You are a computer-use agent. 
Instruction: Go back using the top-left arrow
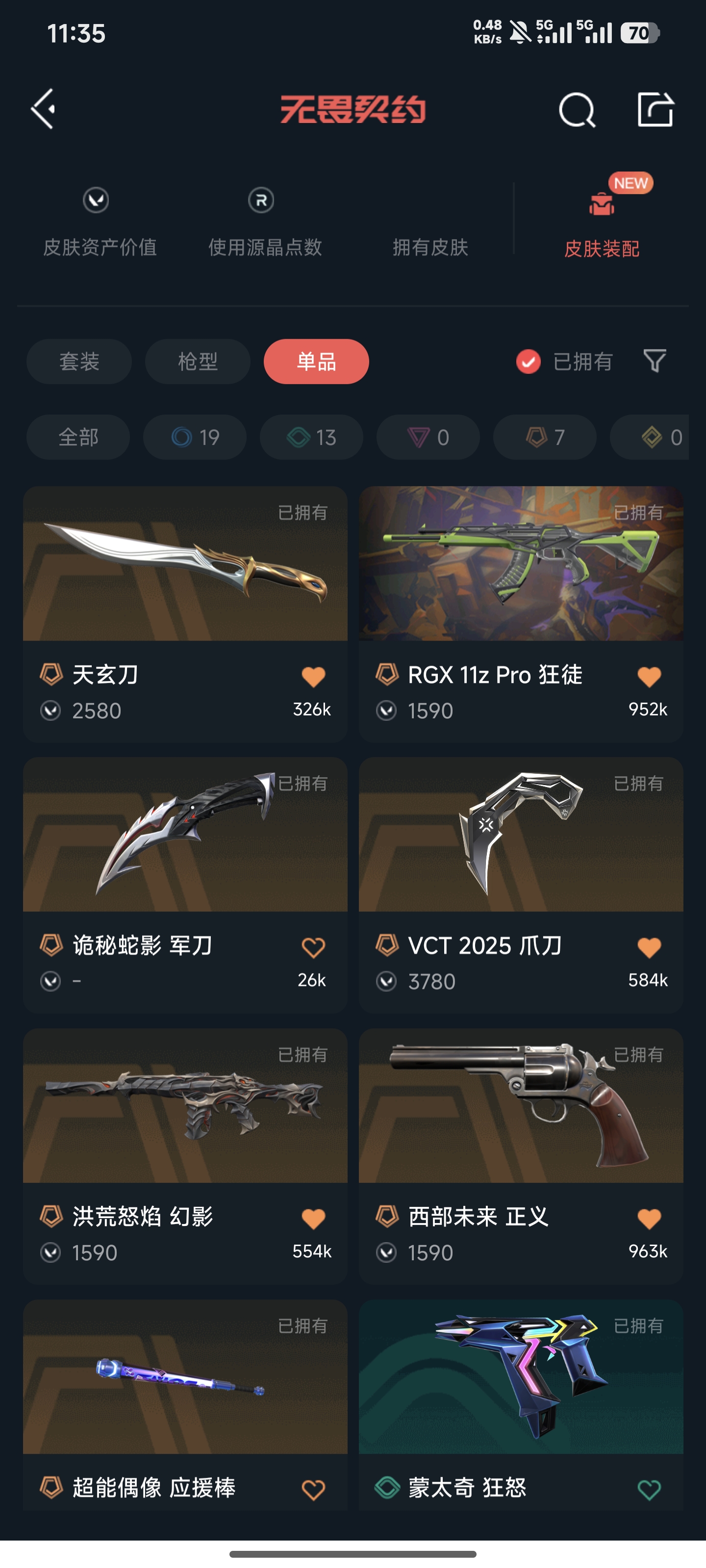(x=44, y=110)
